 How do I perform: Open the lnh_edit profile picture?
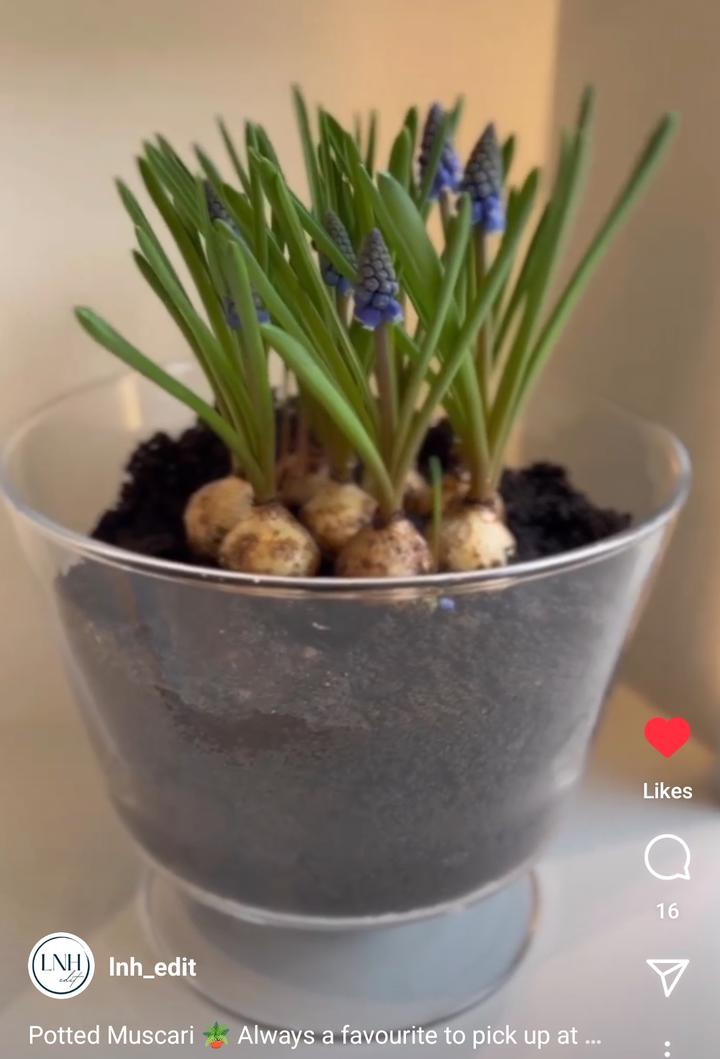(x=61, y=966)
